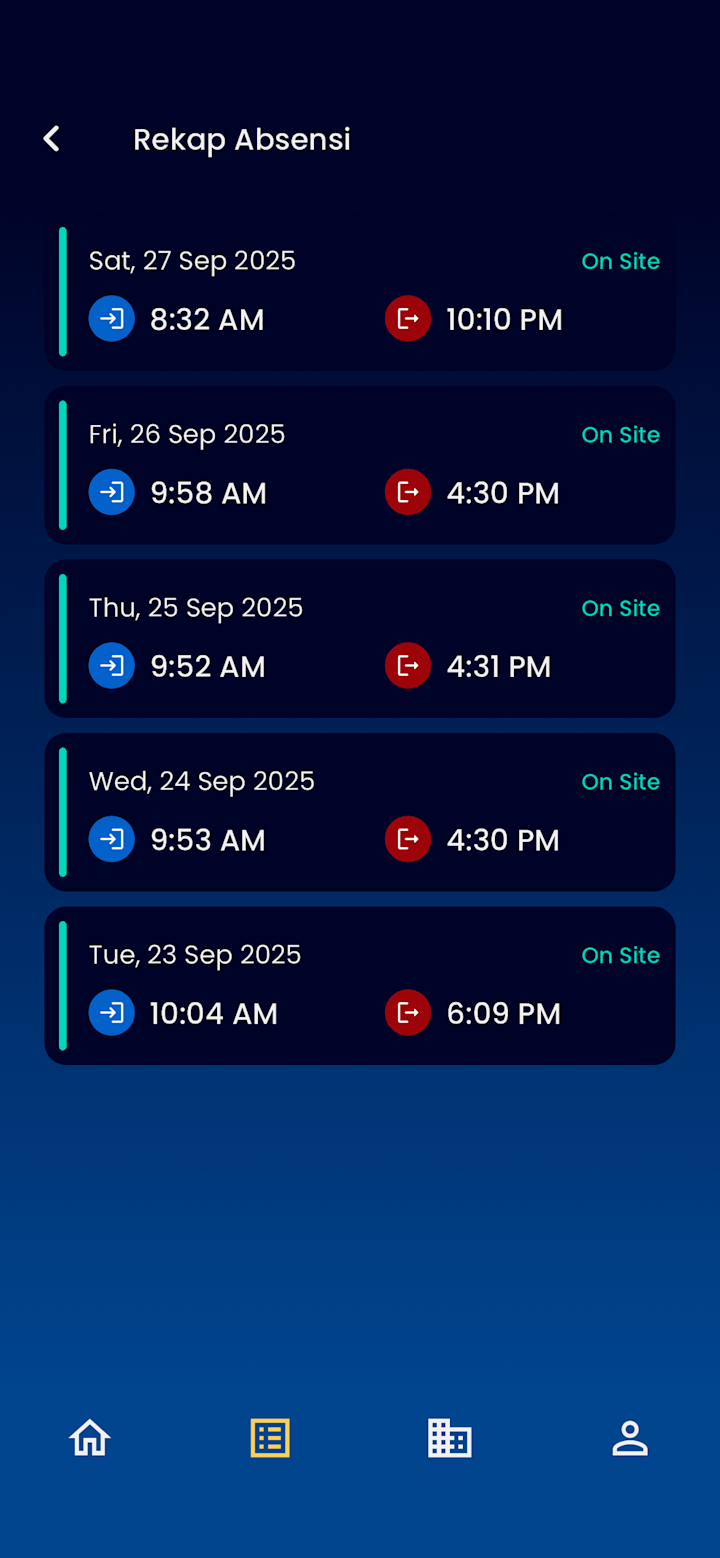Open the office building tab
The height and width of the screenshot is (1558, 720).
450,1438
